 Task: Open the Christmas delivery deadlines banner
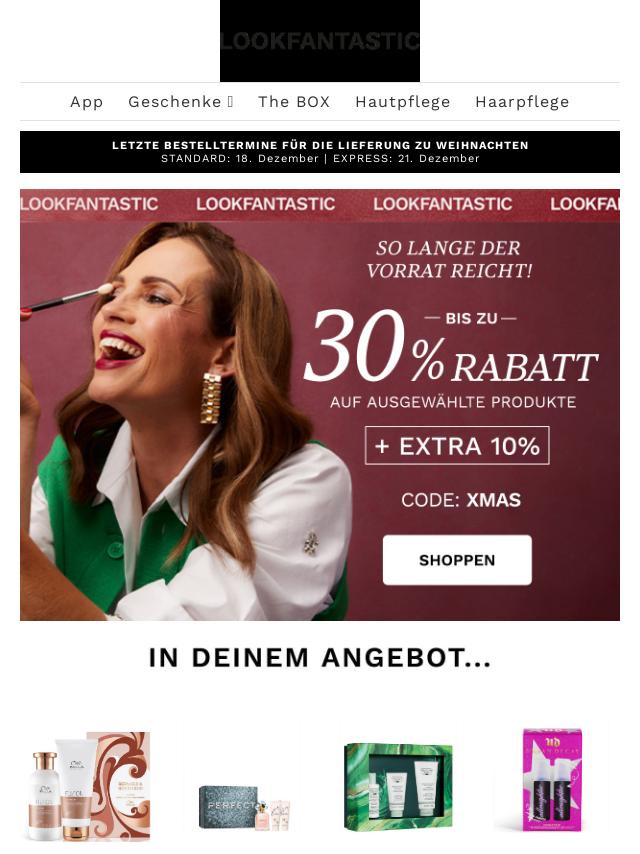tap(320, 152)
